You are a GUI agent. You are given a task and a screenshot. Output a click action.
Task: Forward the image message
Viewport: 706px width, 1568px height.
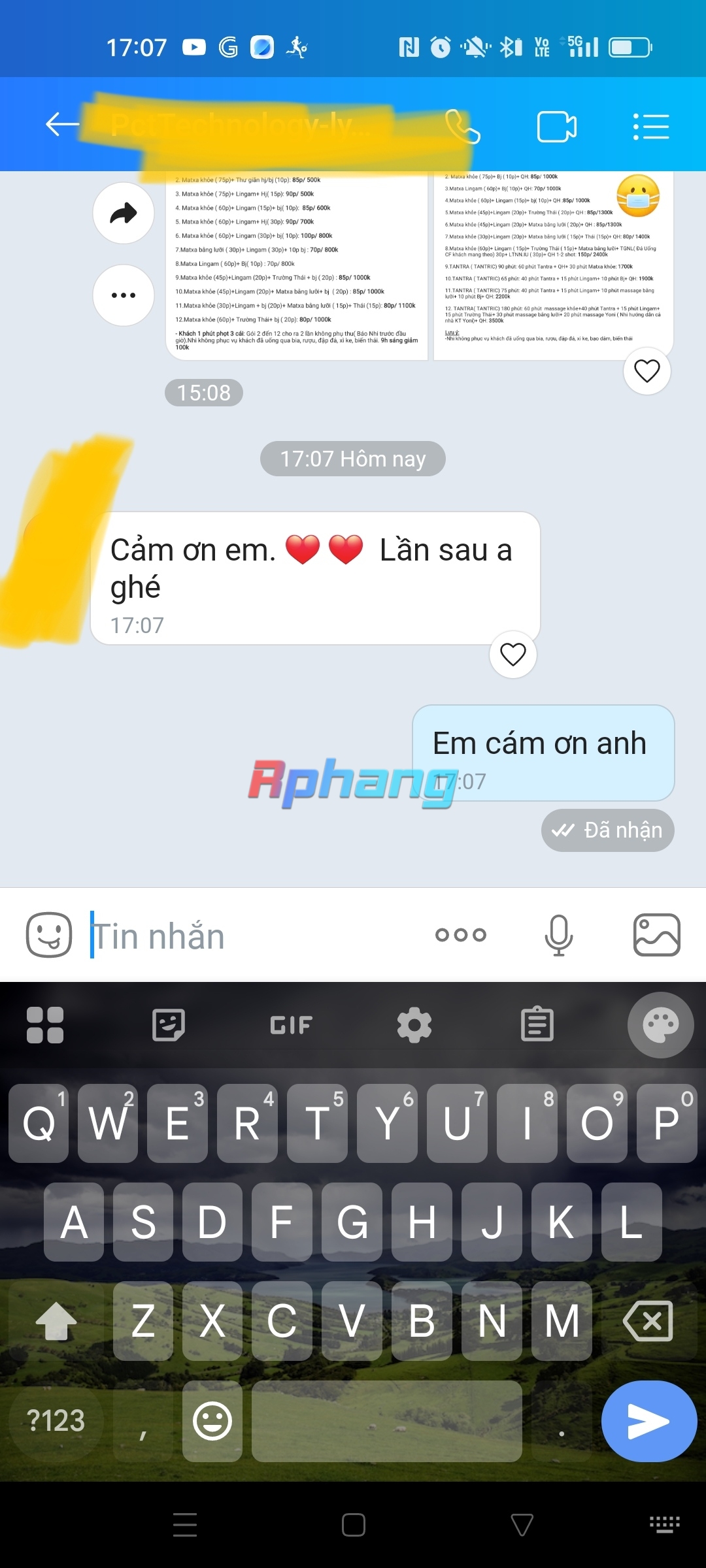coord(124,213)
